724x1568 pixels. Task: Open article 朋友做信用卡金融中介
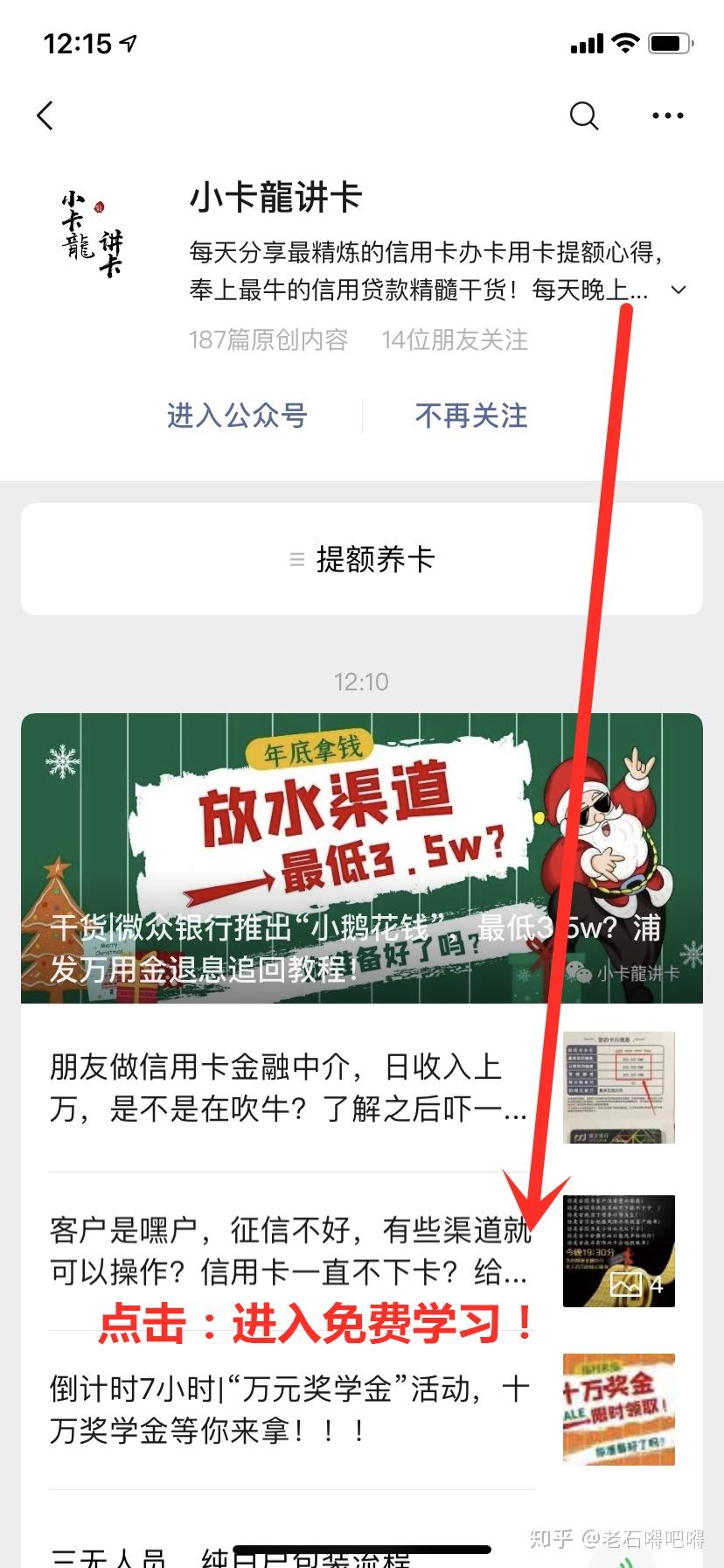click(362, 1088)
